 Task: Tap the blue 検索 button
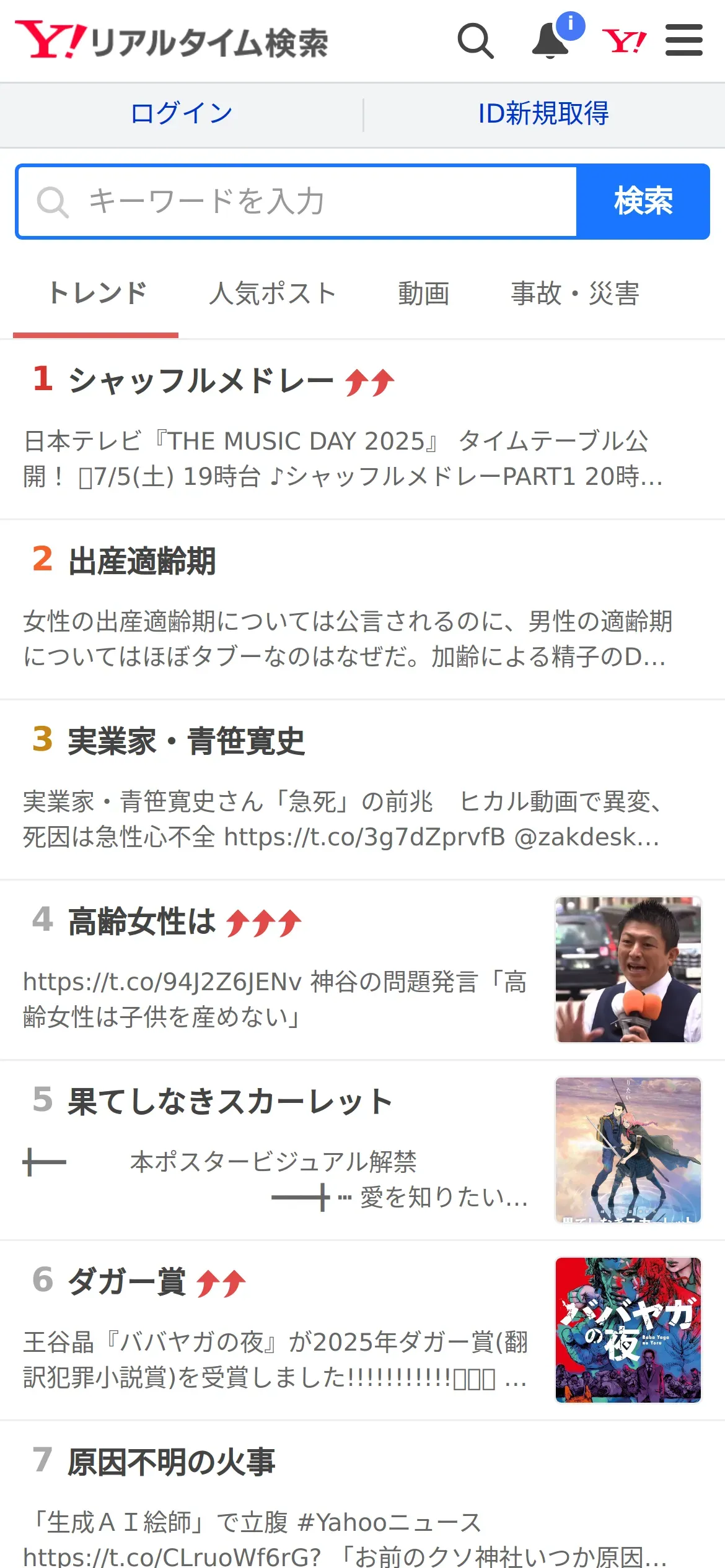point(643,202)
